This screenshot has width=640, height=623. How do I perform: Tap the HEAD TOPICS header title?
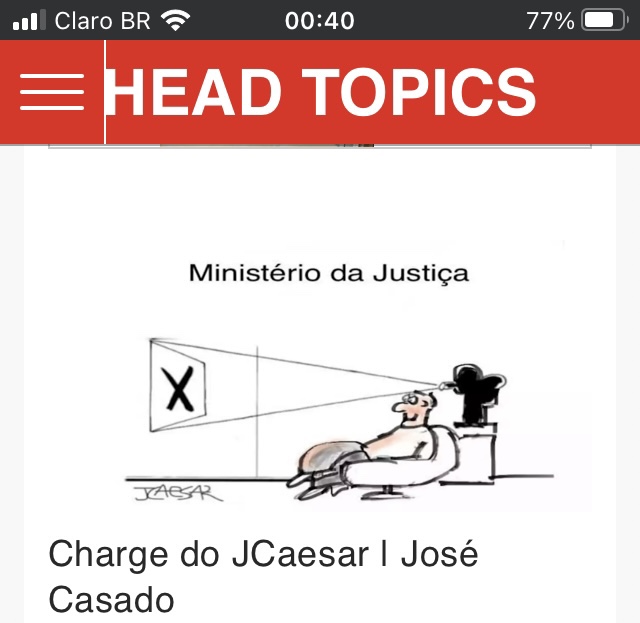point(322,92)
